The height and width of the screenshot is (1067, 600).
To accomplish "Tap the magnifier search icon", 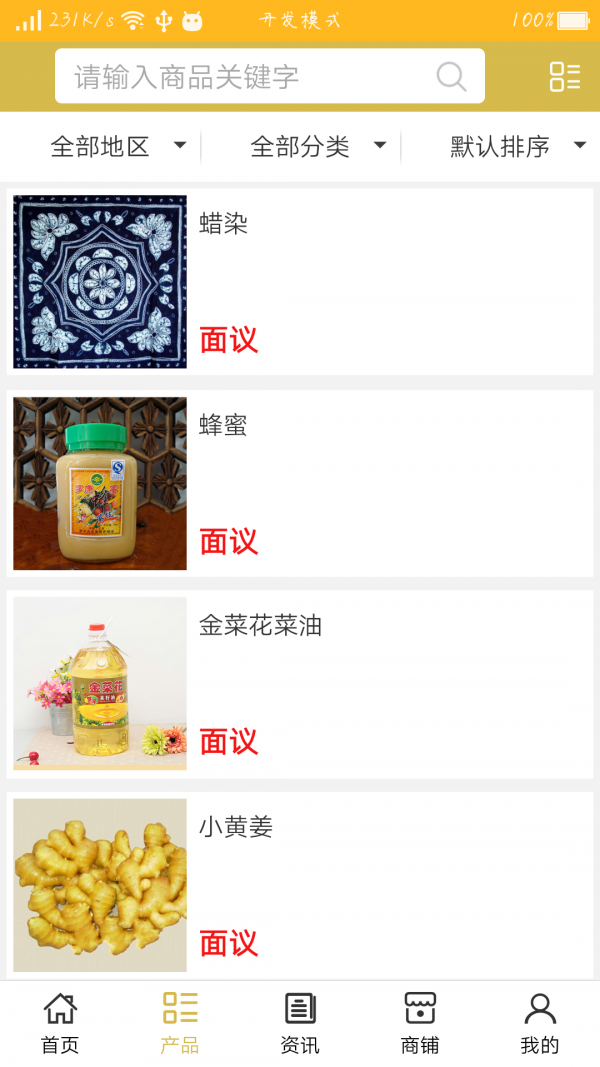I will point(451,77).
